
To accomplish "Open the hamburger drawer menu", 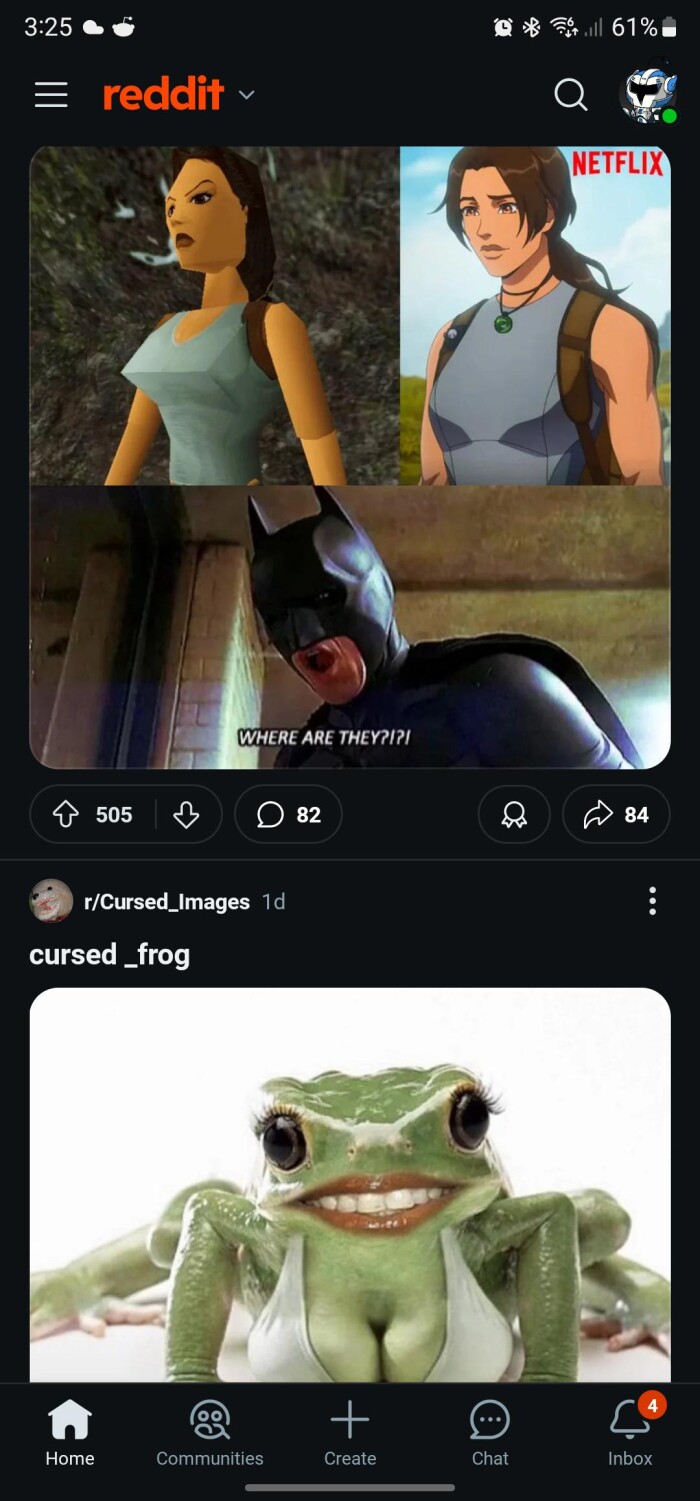I will (x=51, y=95).
